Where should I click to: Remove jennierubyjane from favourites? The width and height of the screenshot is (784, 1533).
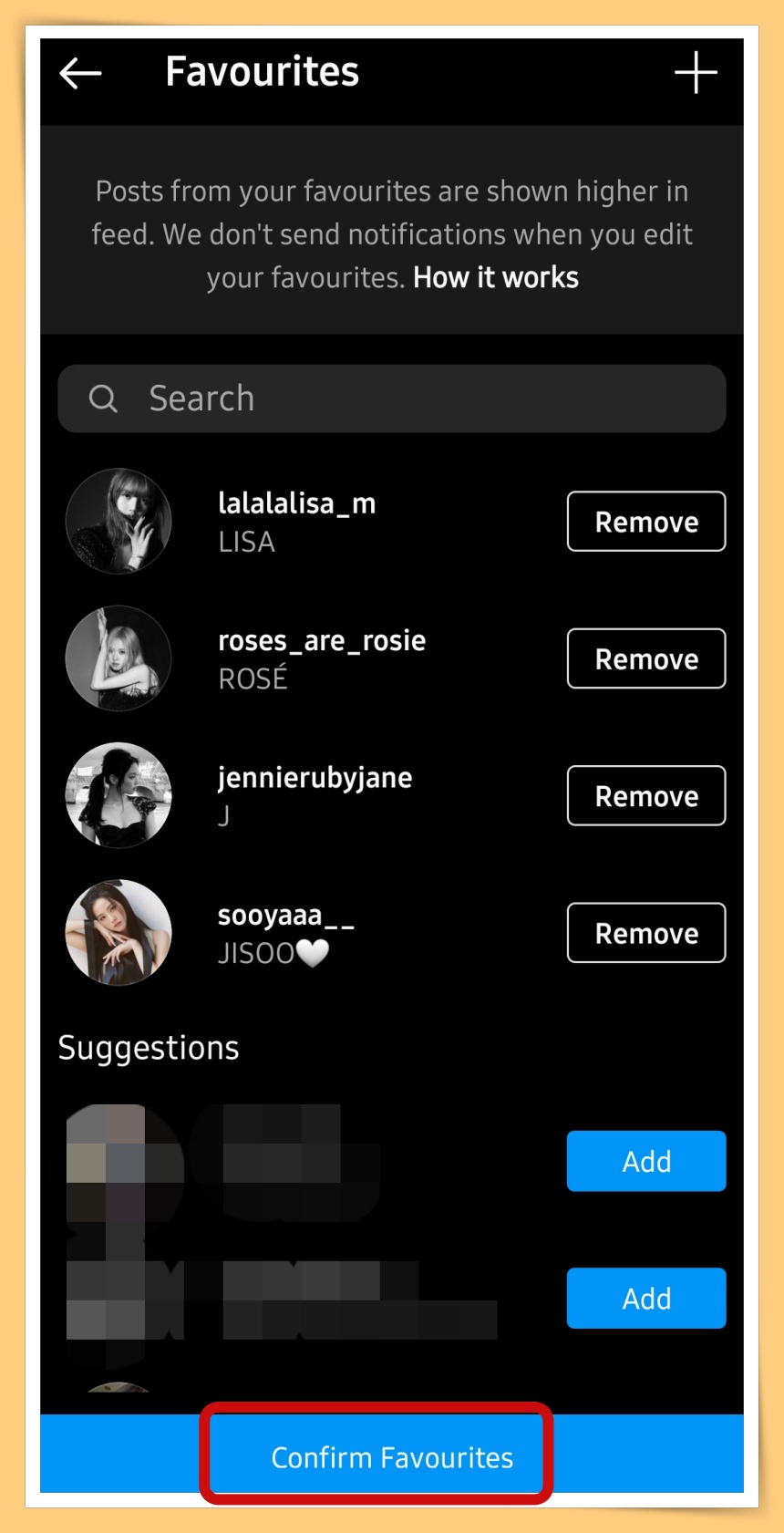645,795
